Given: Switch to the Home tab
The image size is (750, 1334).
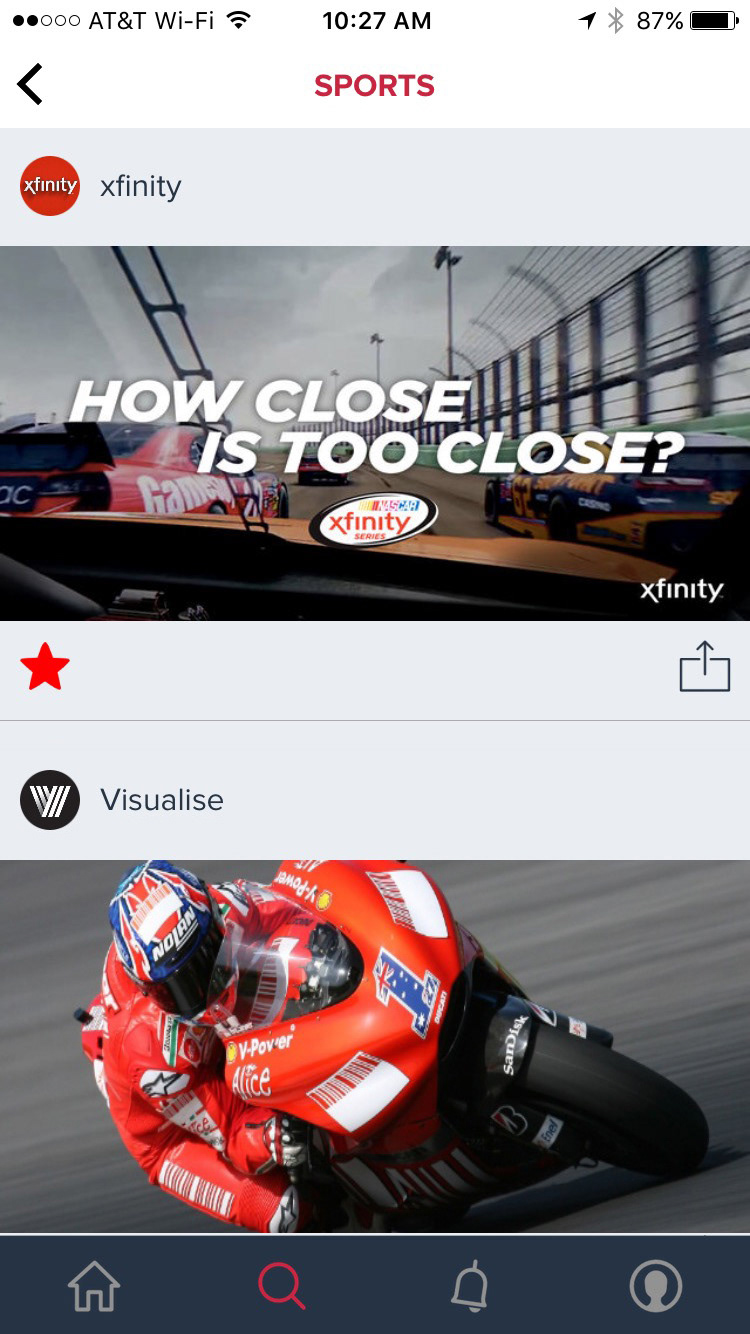Looking at the screenshot, I should (94, 1285).
